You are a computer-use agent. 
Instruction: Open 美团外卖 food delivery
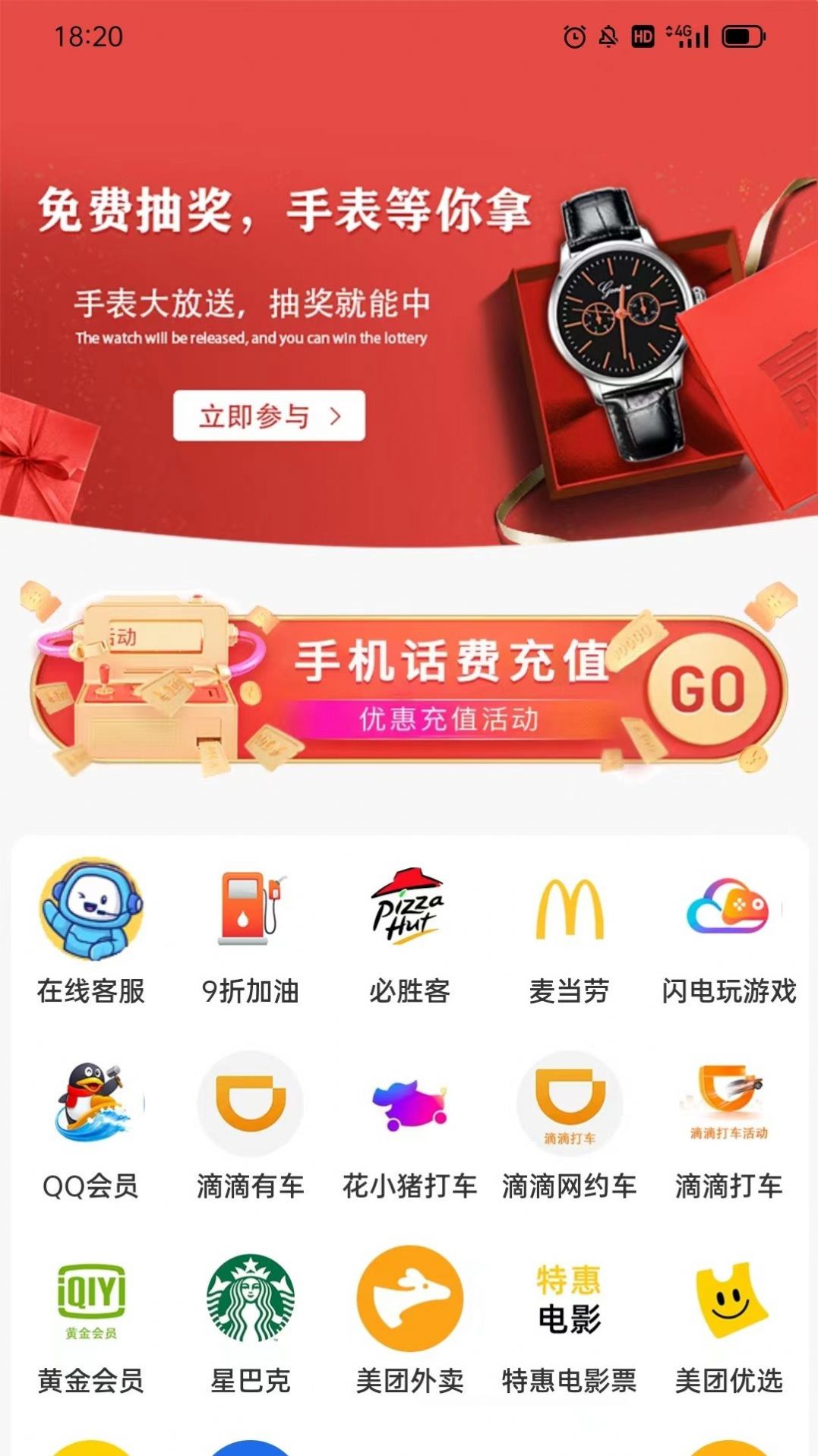pos(409,1320)
